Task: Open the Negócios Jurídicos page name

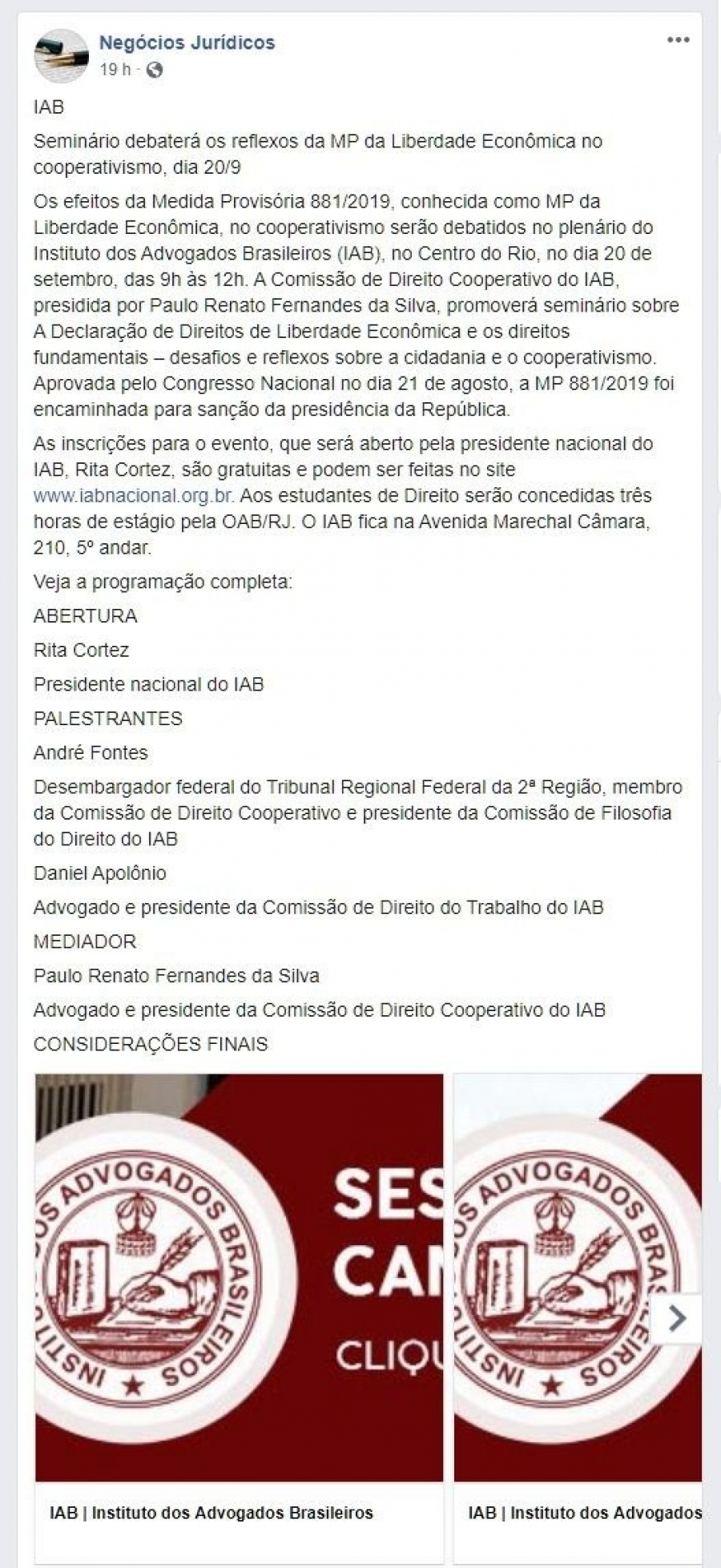Action: point(187,43)
